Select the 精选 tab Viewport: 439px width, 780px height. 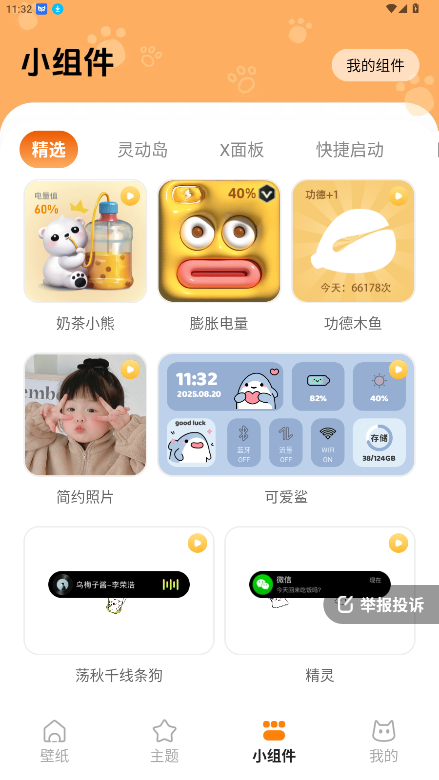(49, 149)
